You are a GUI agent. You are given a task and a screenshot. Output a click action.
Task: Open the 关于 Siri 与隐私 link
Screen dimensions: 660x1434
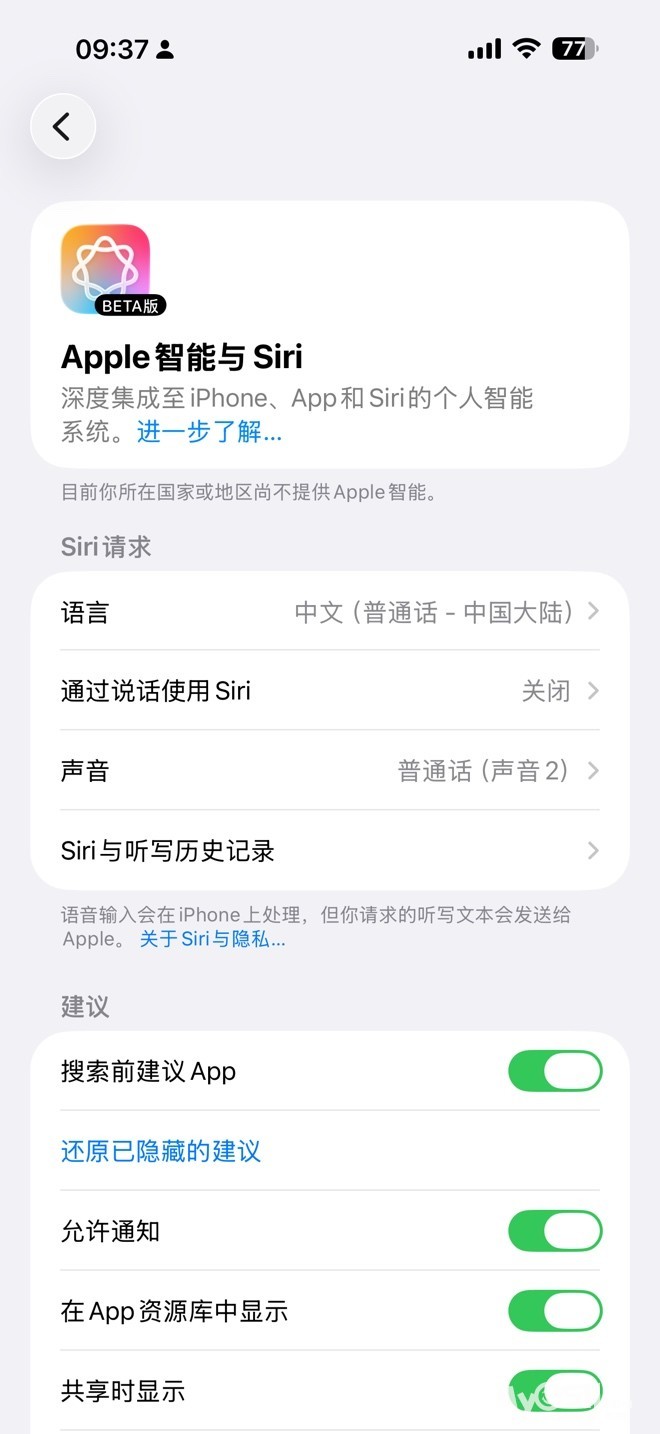point(212,940)
